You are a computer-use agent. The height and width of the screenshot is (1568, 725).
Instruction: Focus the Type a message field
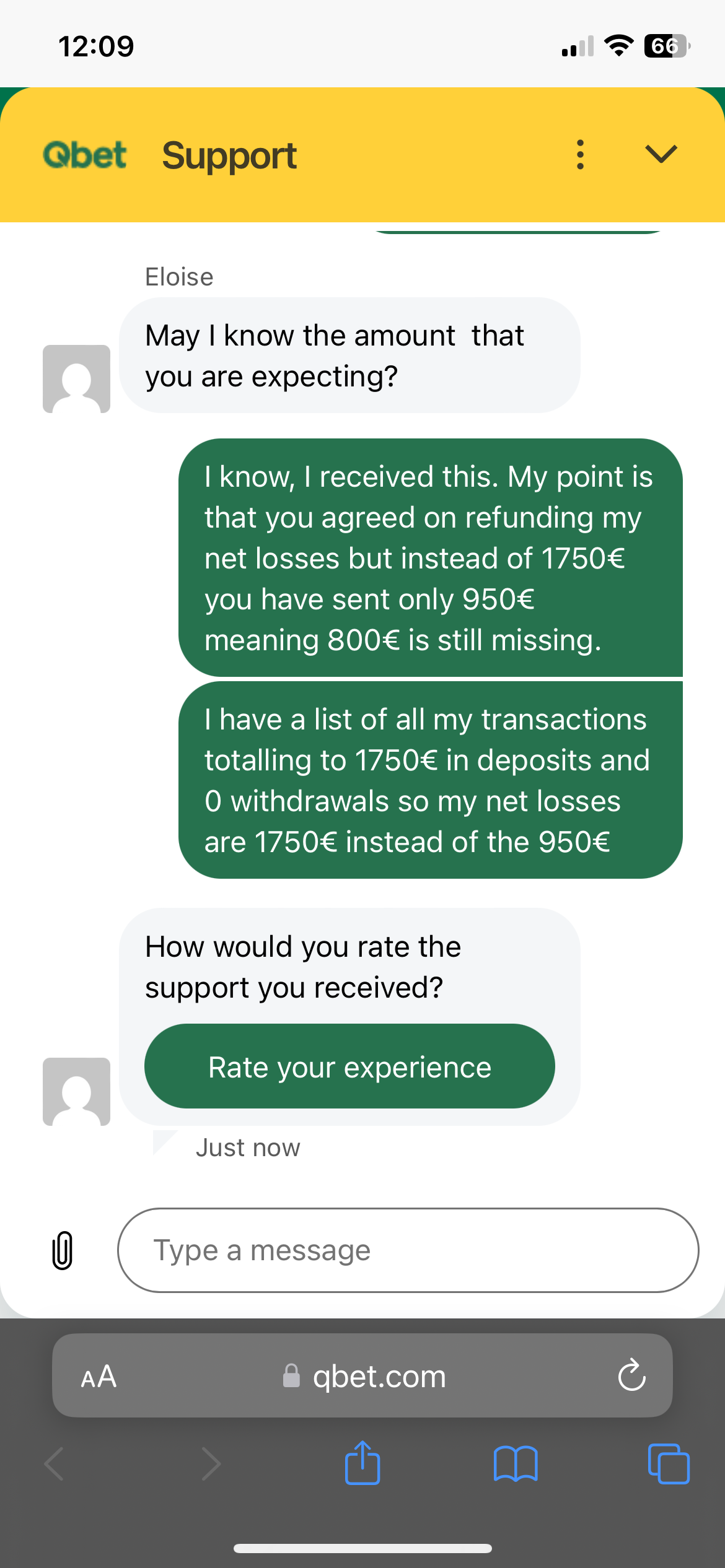408,1250
